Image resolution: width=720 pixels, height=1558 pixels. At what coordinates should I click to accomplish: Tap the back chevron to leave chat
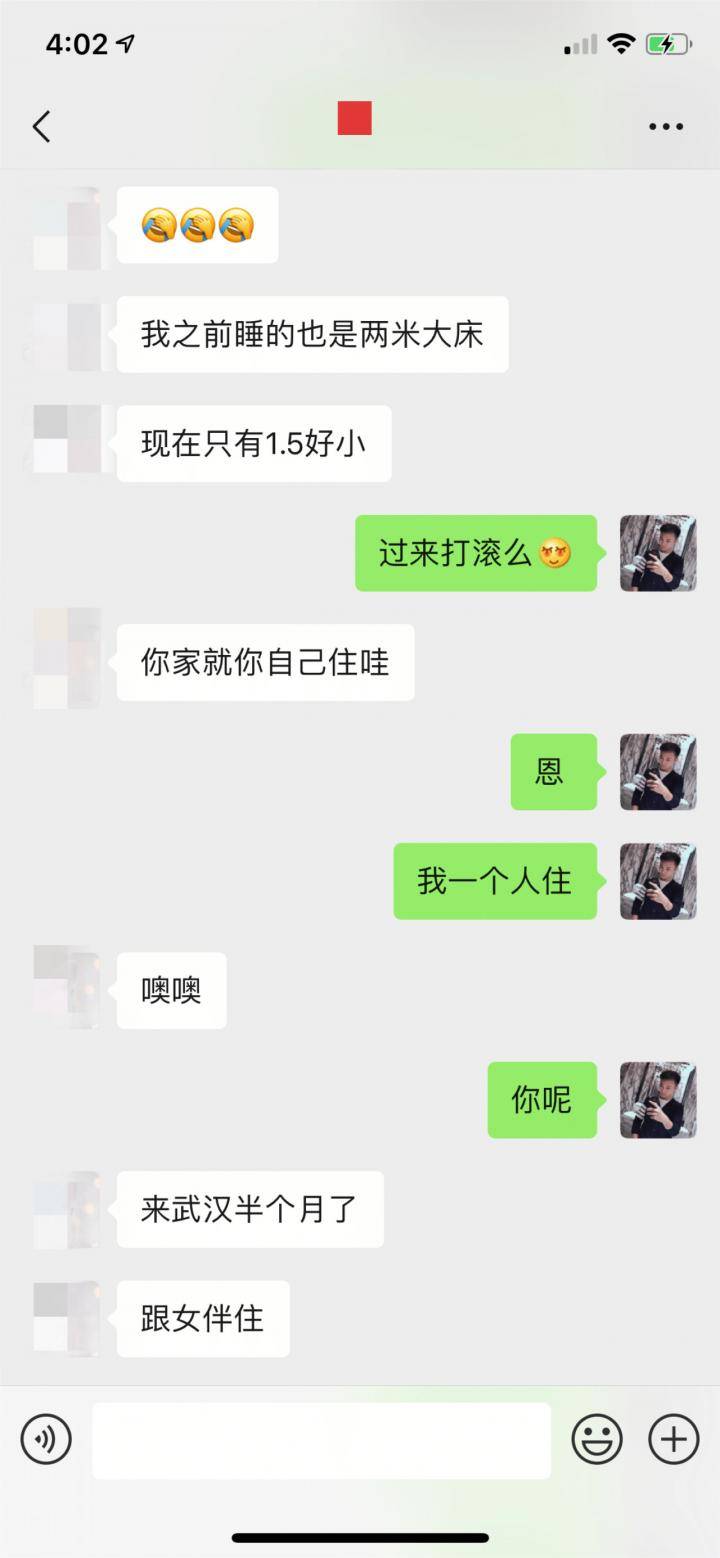(x=40, y=127)
